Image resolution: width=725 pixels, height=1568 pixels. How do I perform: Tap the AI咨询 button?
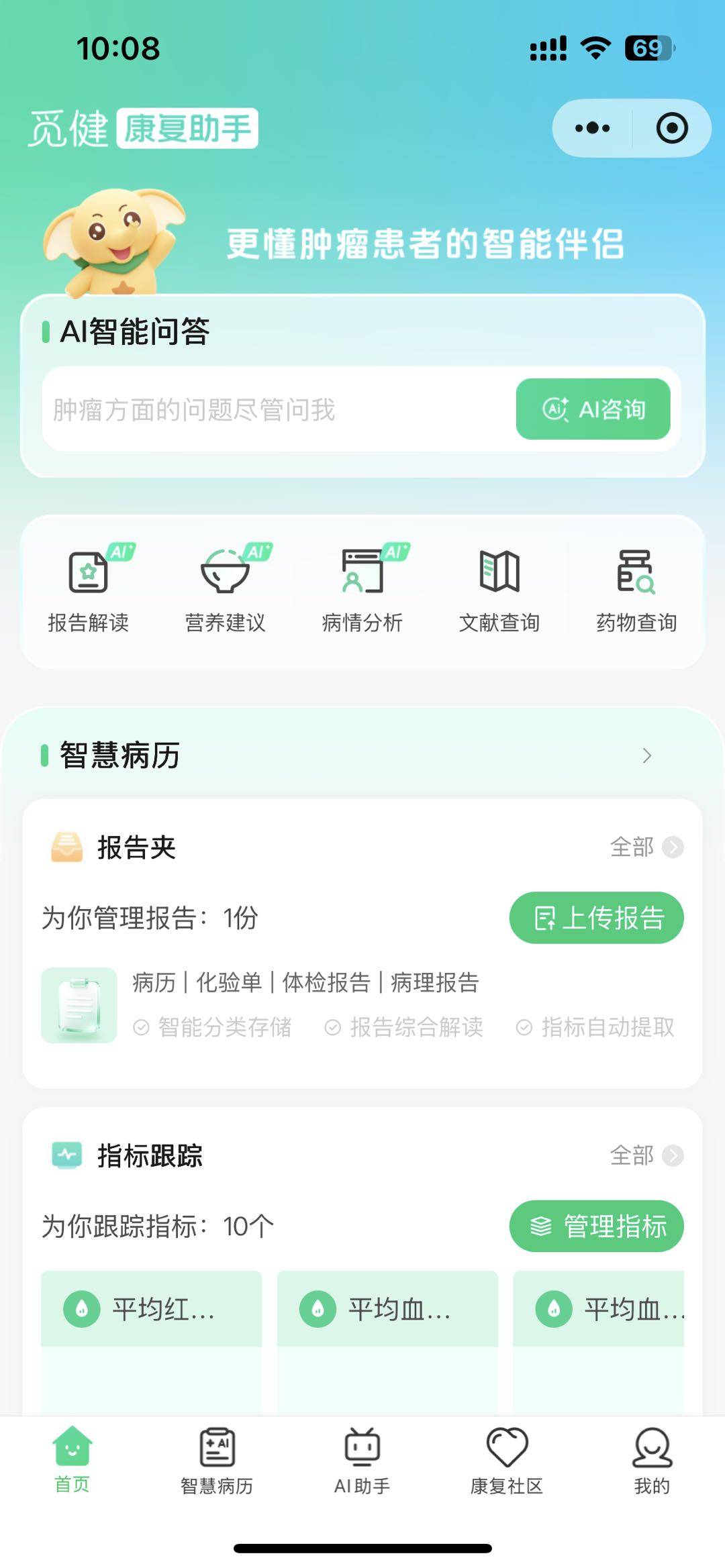[593, 409]
